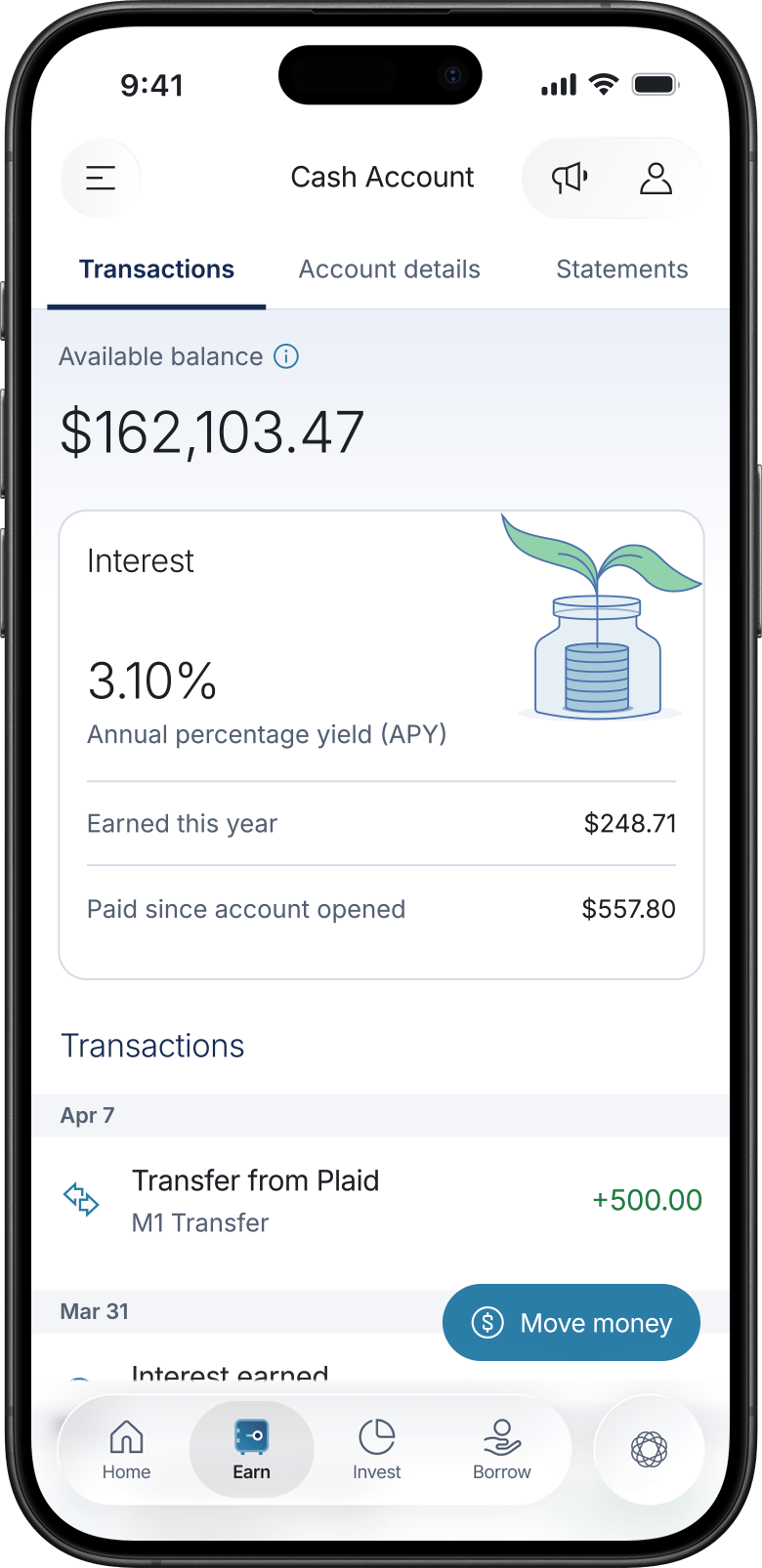Viewport: 762px width, 1568px height.
Task: Tap the info icon beside Available balance
Action: (x=286, y=356)
